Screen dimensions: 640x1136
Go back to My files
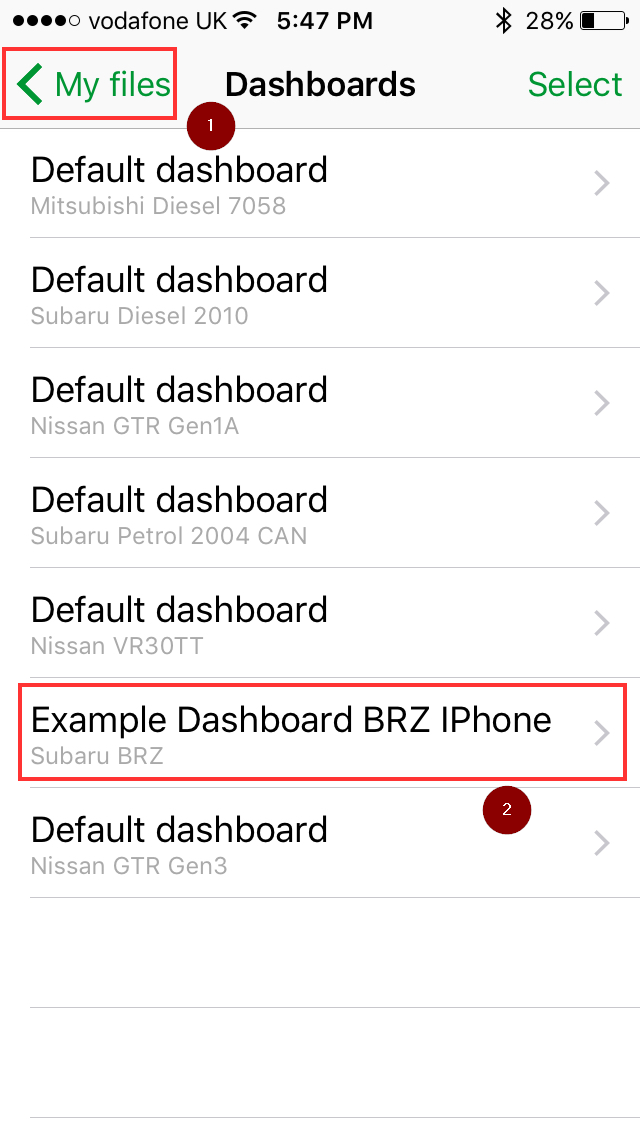tap(93, 85)
